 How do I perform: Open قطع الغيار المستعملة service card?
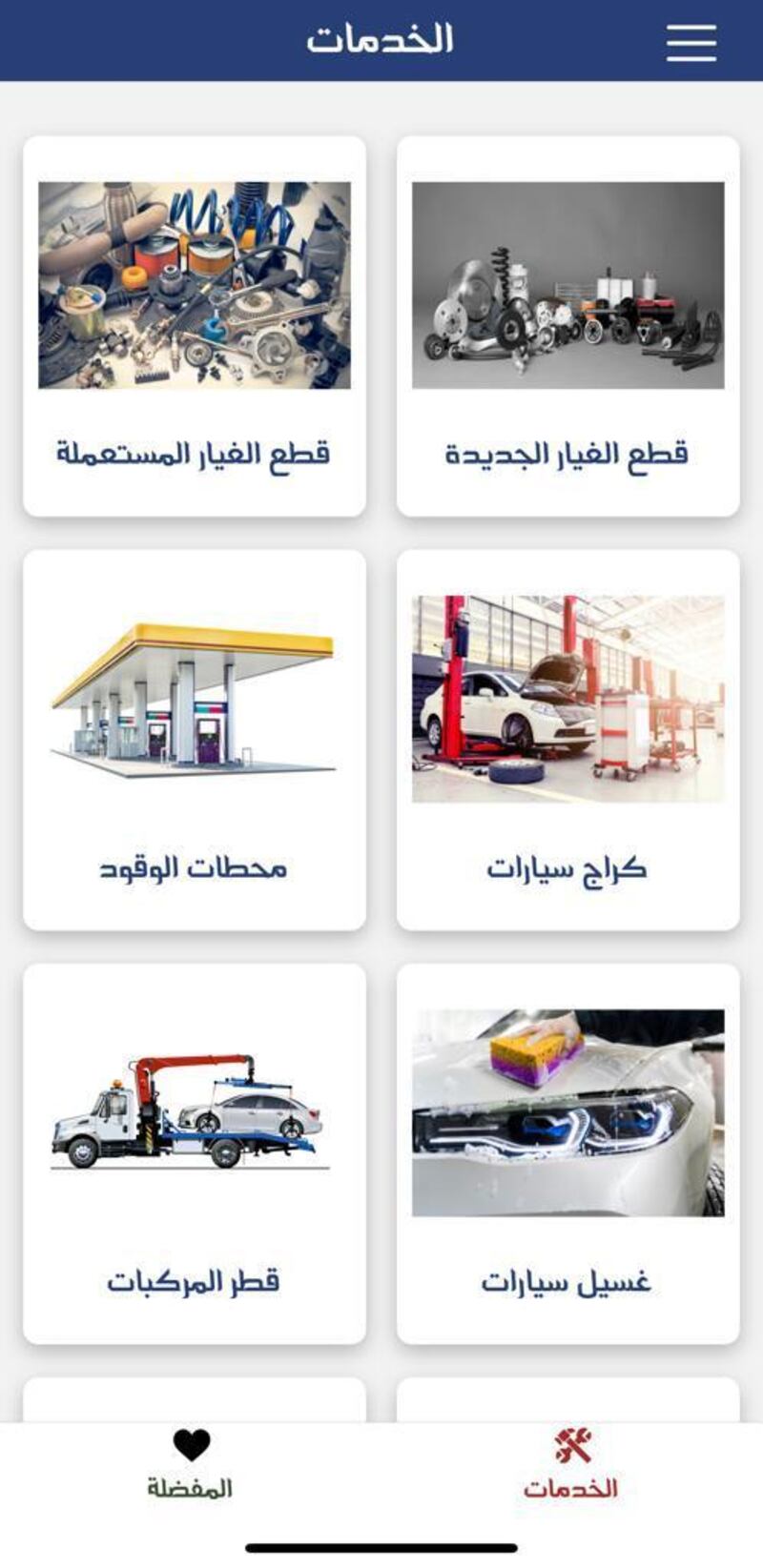point(194,324)
